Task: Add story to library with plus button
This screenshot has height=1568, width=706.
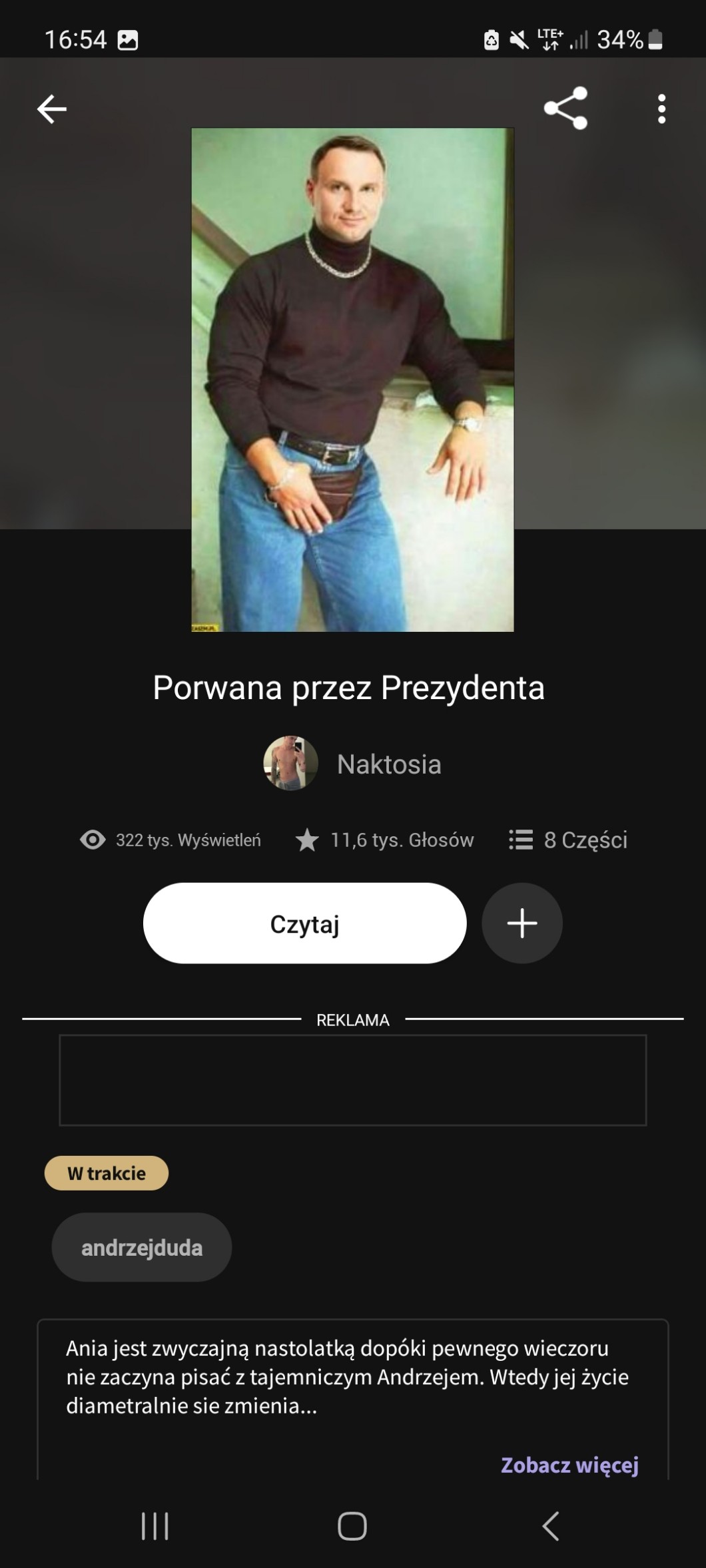Action: point(522,923)
